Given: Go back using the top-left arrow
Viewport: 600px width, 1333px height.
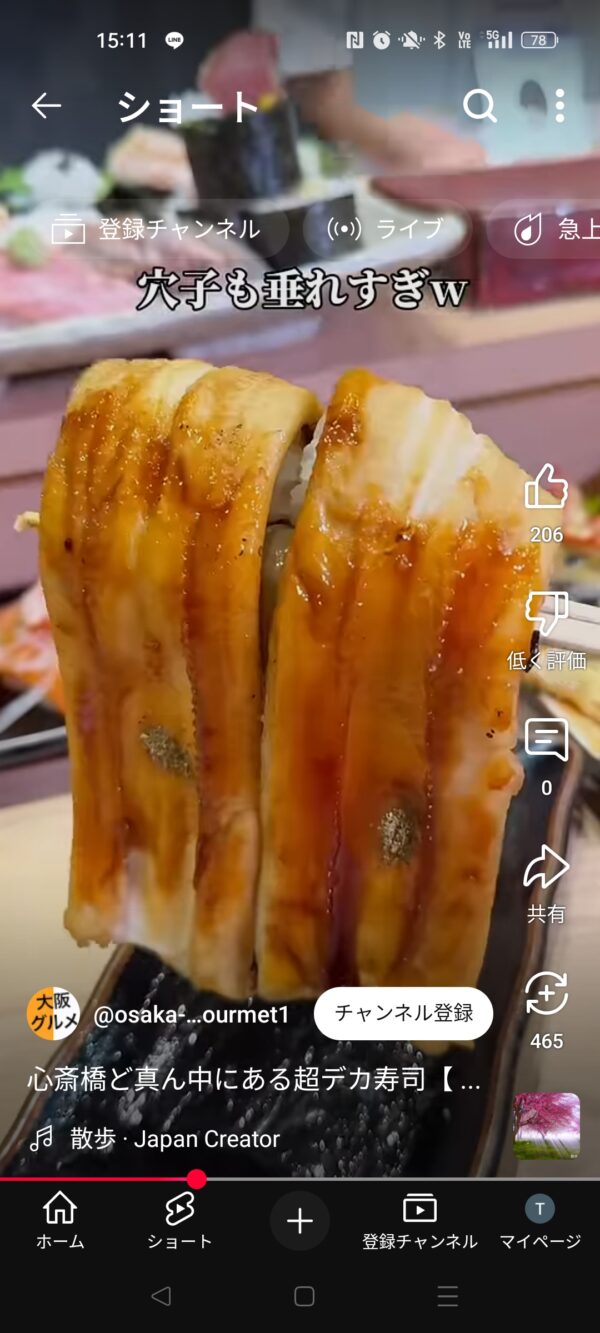Looking at the screenshot, I should click(46, 105).
